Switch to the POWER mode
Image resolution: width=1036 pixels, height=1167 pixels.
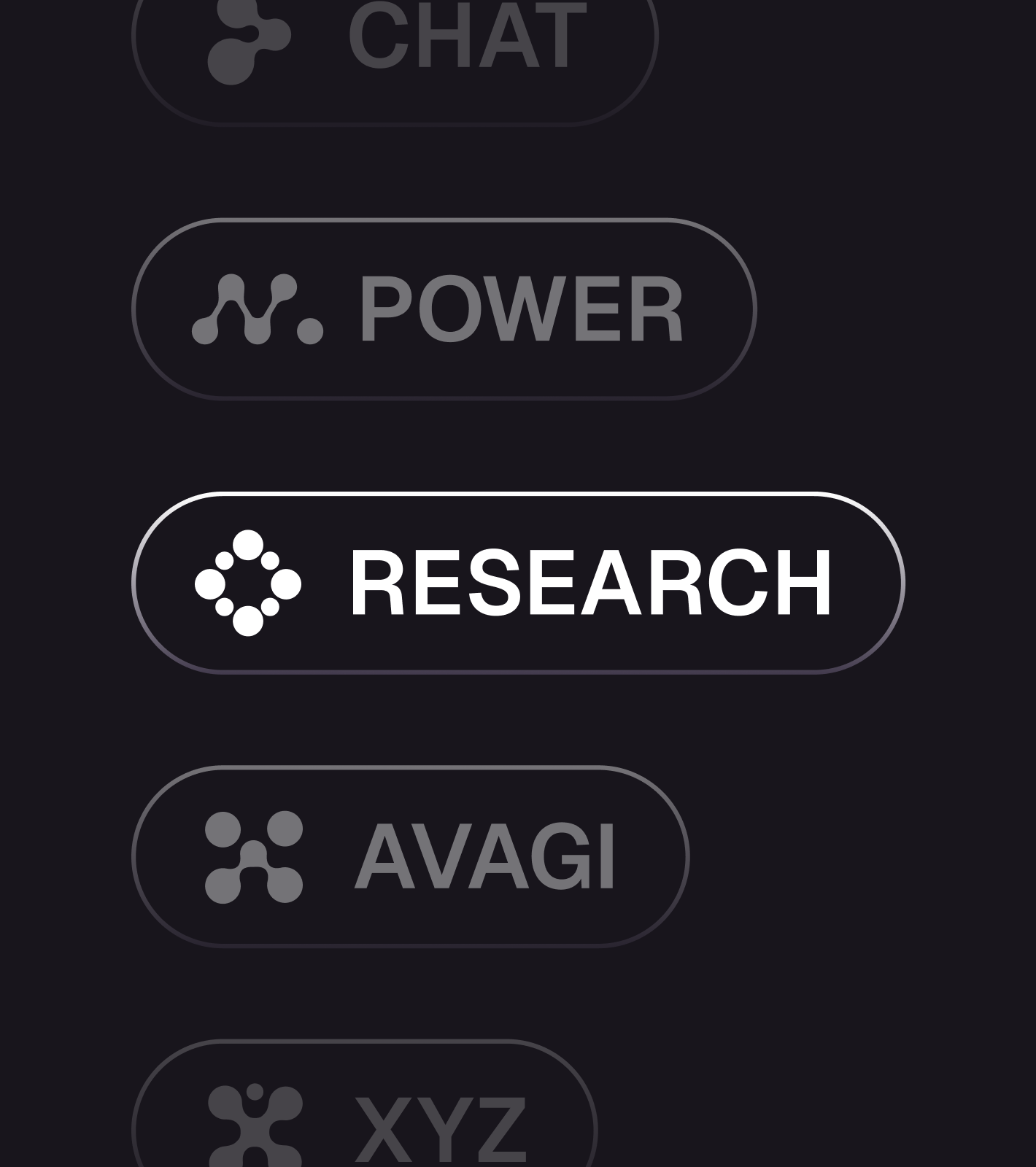(444, 309)
